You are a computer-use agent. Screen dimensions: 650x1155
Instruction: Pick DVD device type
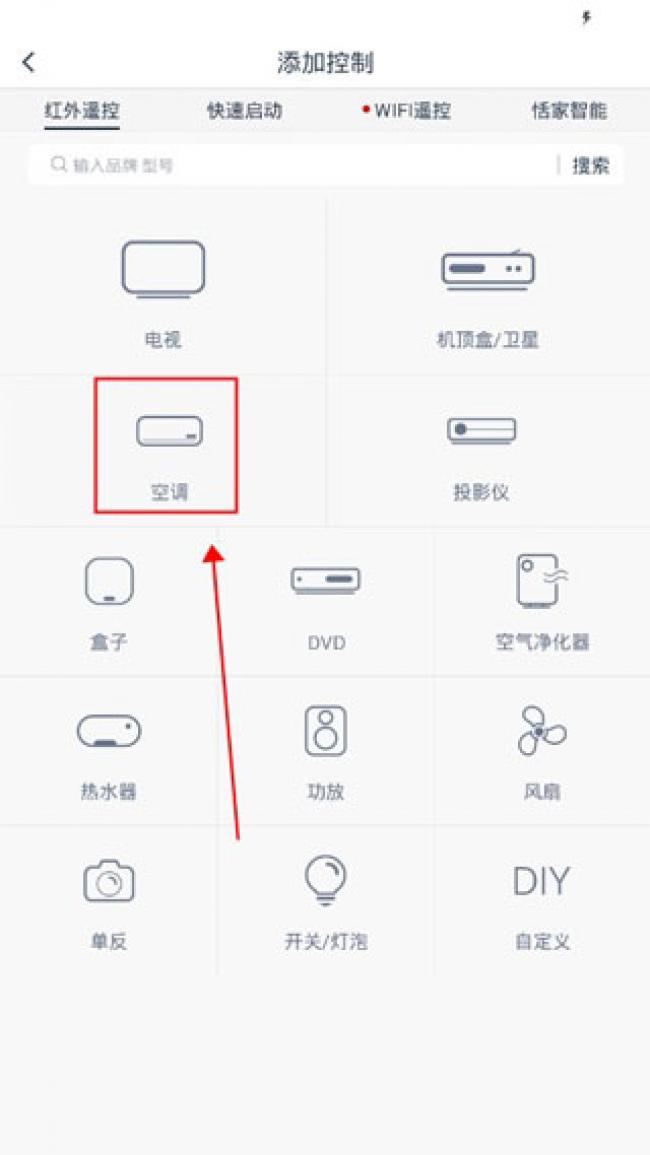pyautogui.click(x=326, y=602)
